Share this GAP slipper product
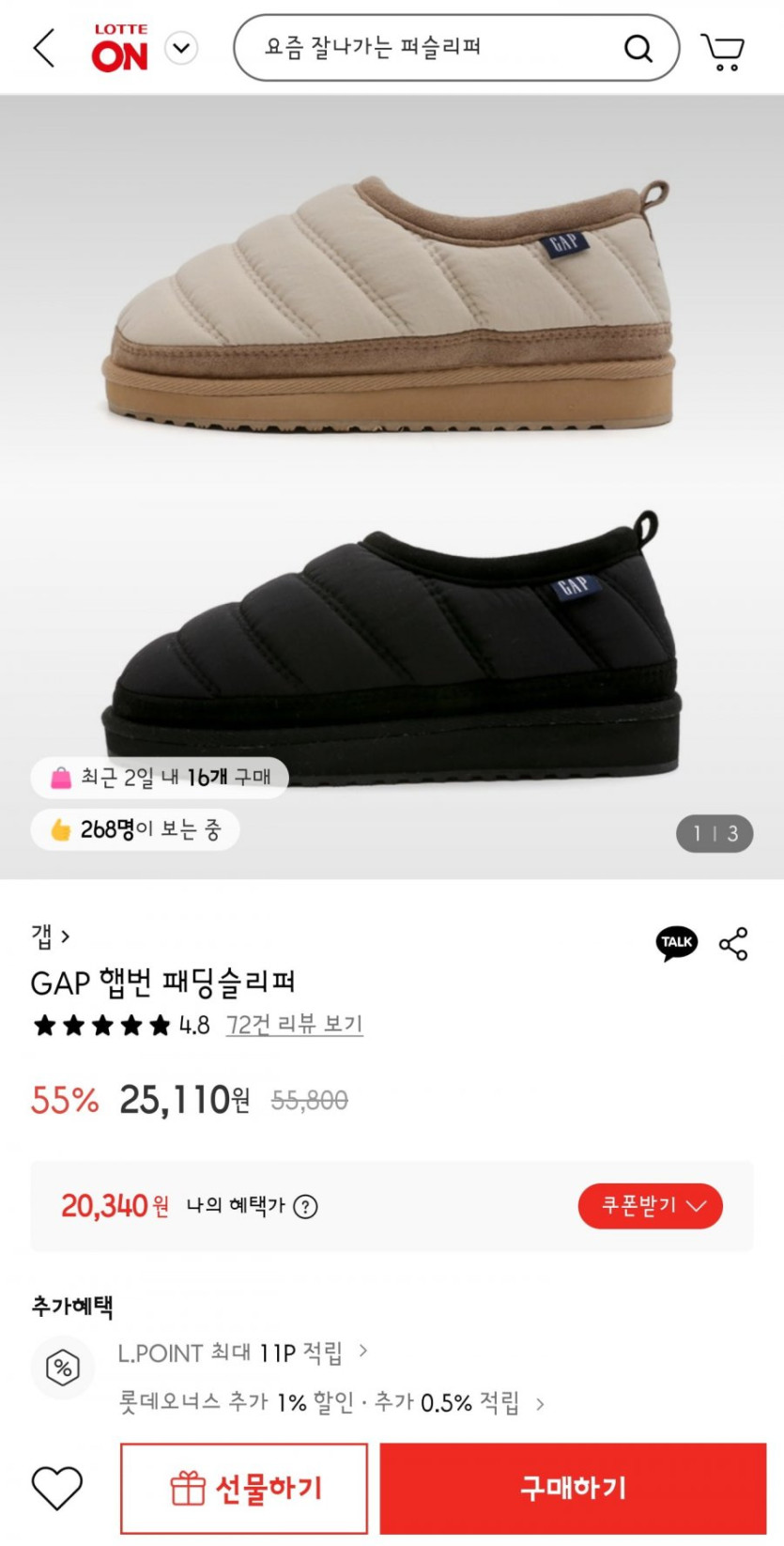Viewport: 784px width, 1546px height. pyautogui.click(x=733, y=944)
